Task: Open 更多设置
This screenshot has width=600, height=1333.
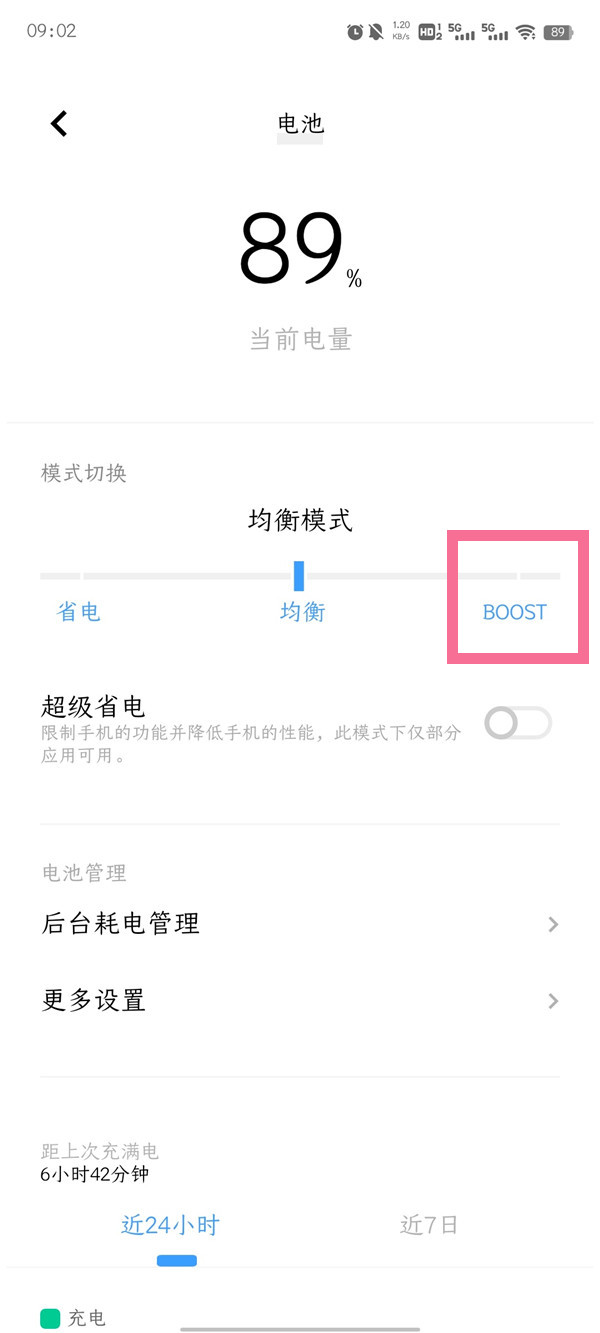Action: tap(300, 1001)
